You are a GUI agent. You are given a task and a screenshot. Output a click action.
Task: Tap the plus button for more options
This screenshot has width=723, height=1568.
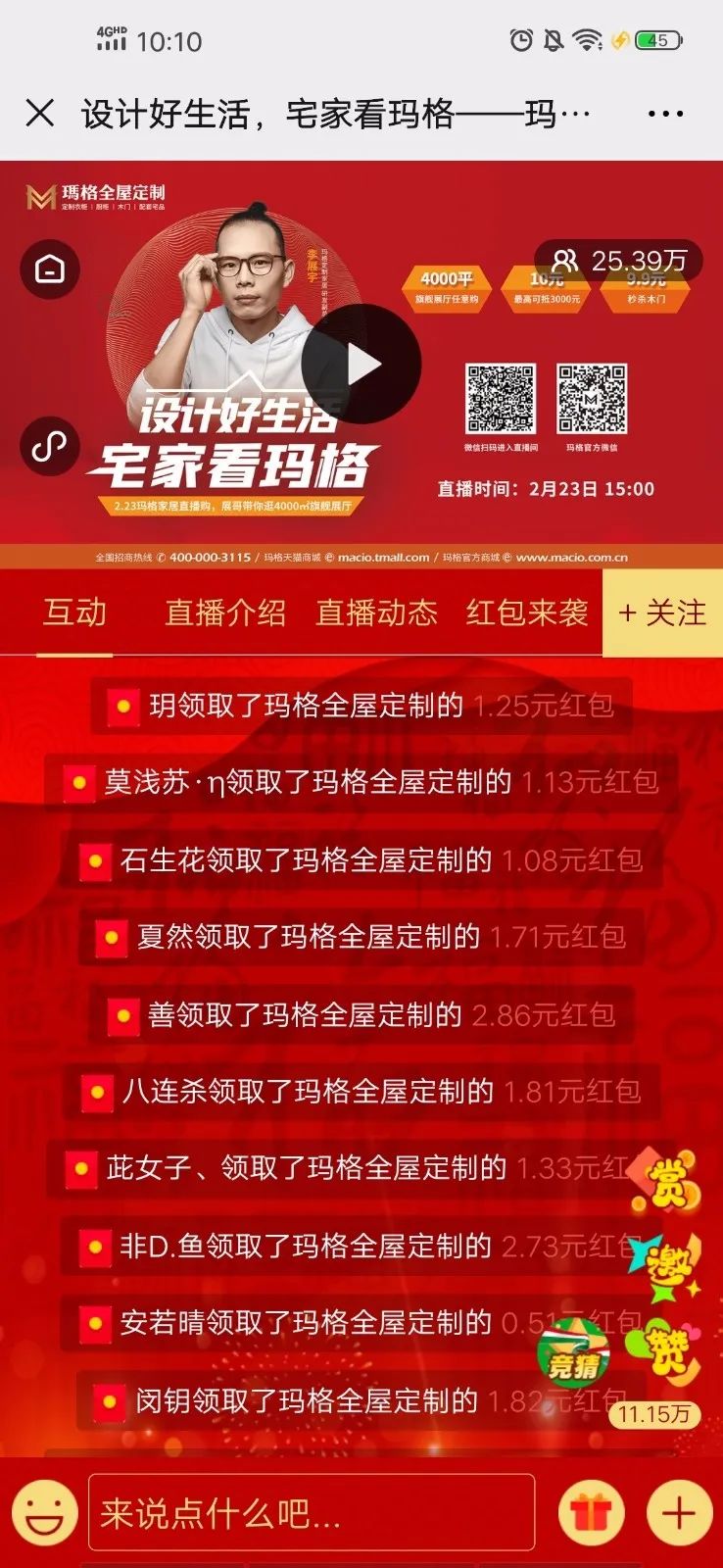[679, 1512]
